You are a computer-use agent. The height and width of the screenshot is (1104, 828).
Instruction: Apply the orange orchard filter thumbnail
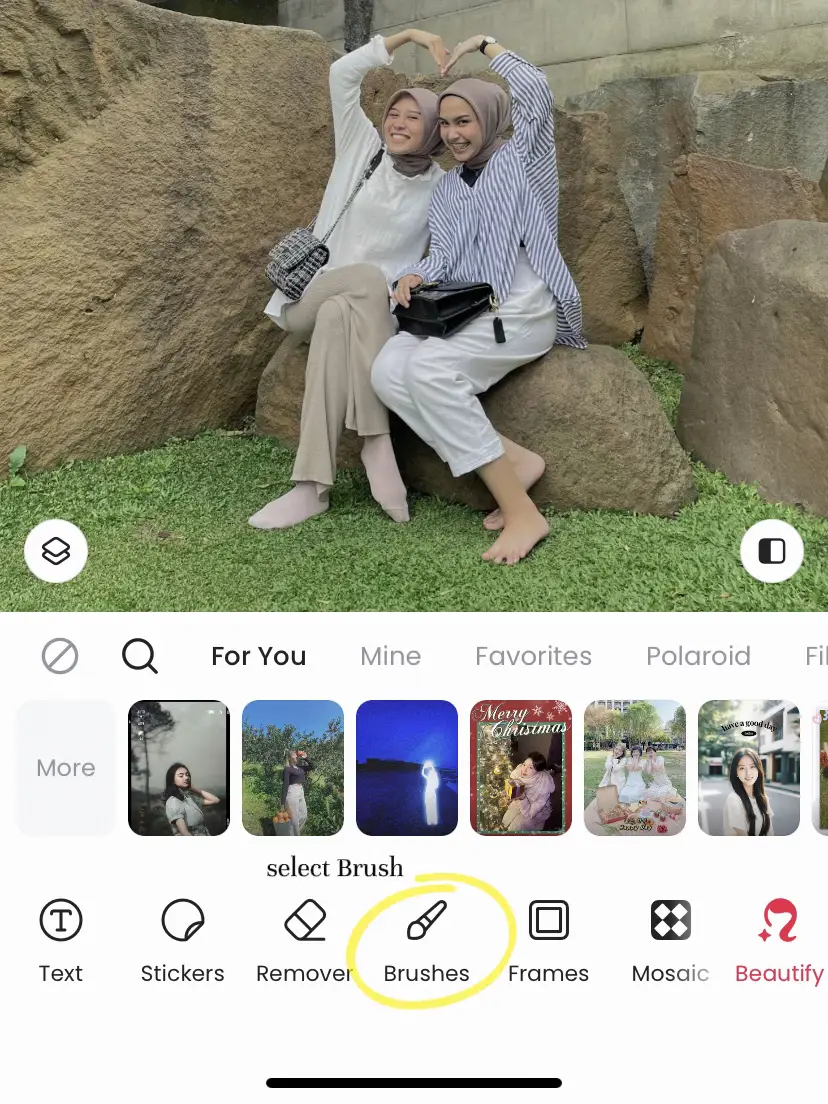click(293, 768)
